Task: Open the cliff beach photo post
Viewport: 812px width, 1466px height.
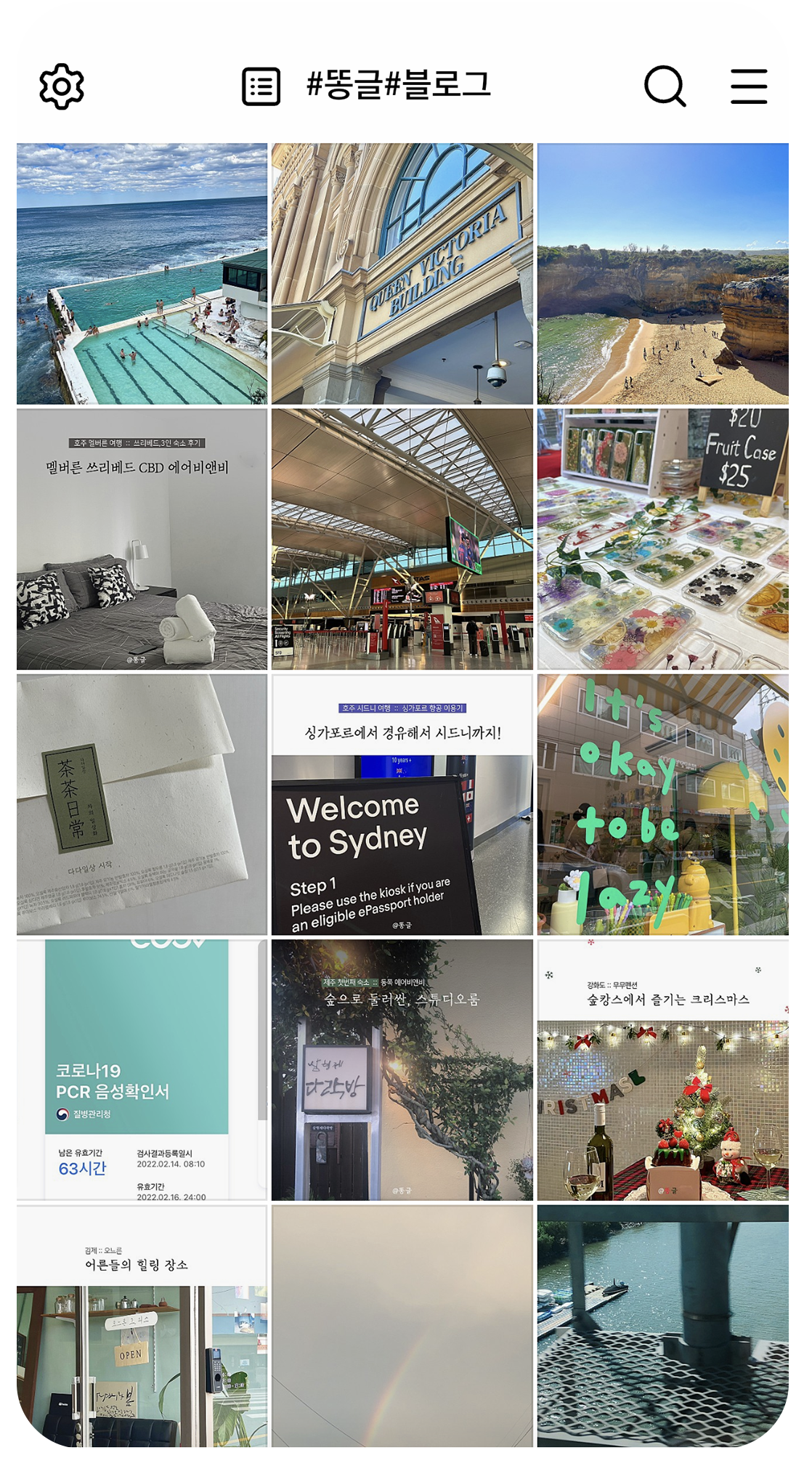Action: 662,273
